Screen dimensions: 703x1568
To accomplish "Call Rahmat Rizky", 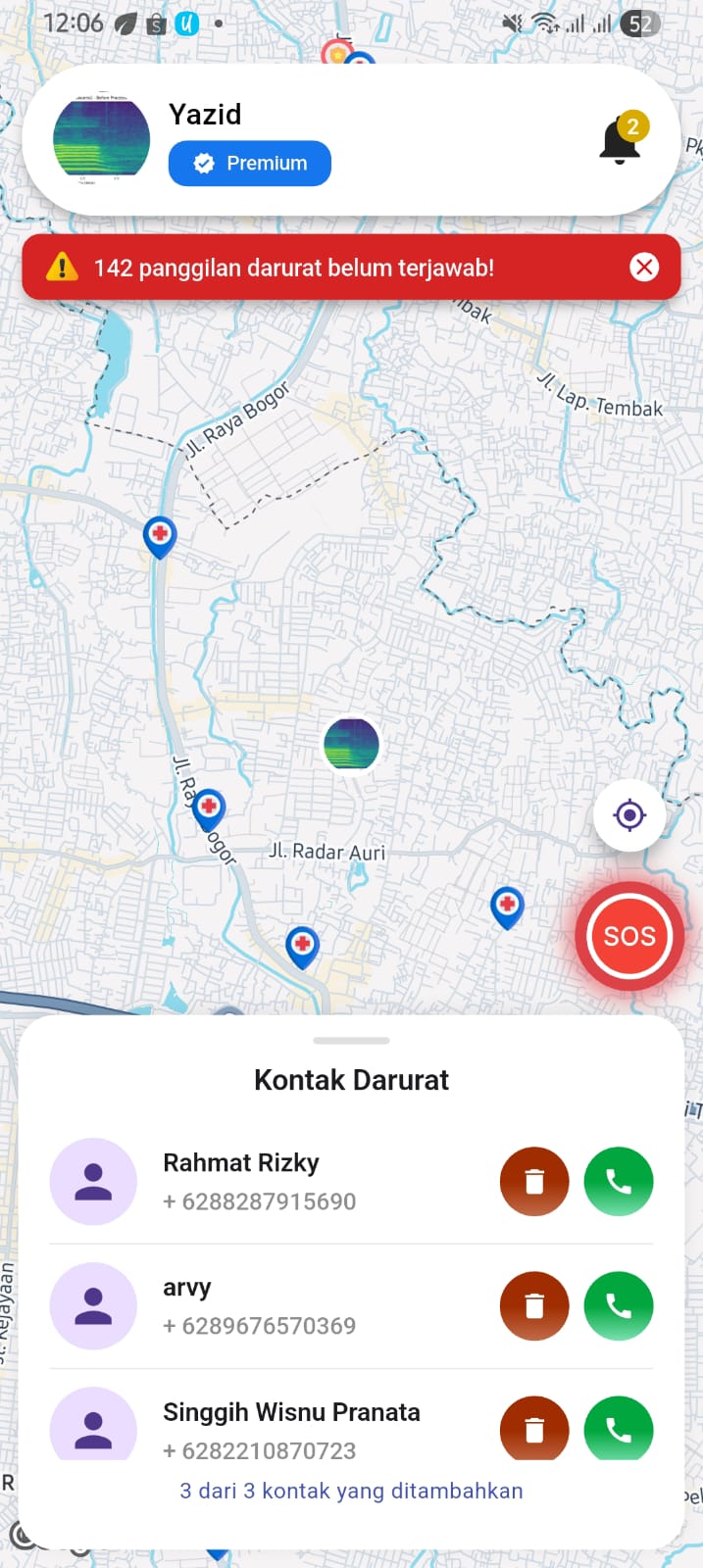I will tap(618, 1182).
